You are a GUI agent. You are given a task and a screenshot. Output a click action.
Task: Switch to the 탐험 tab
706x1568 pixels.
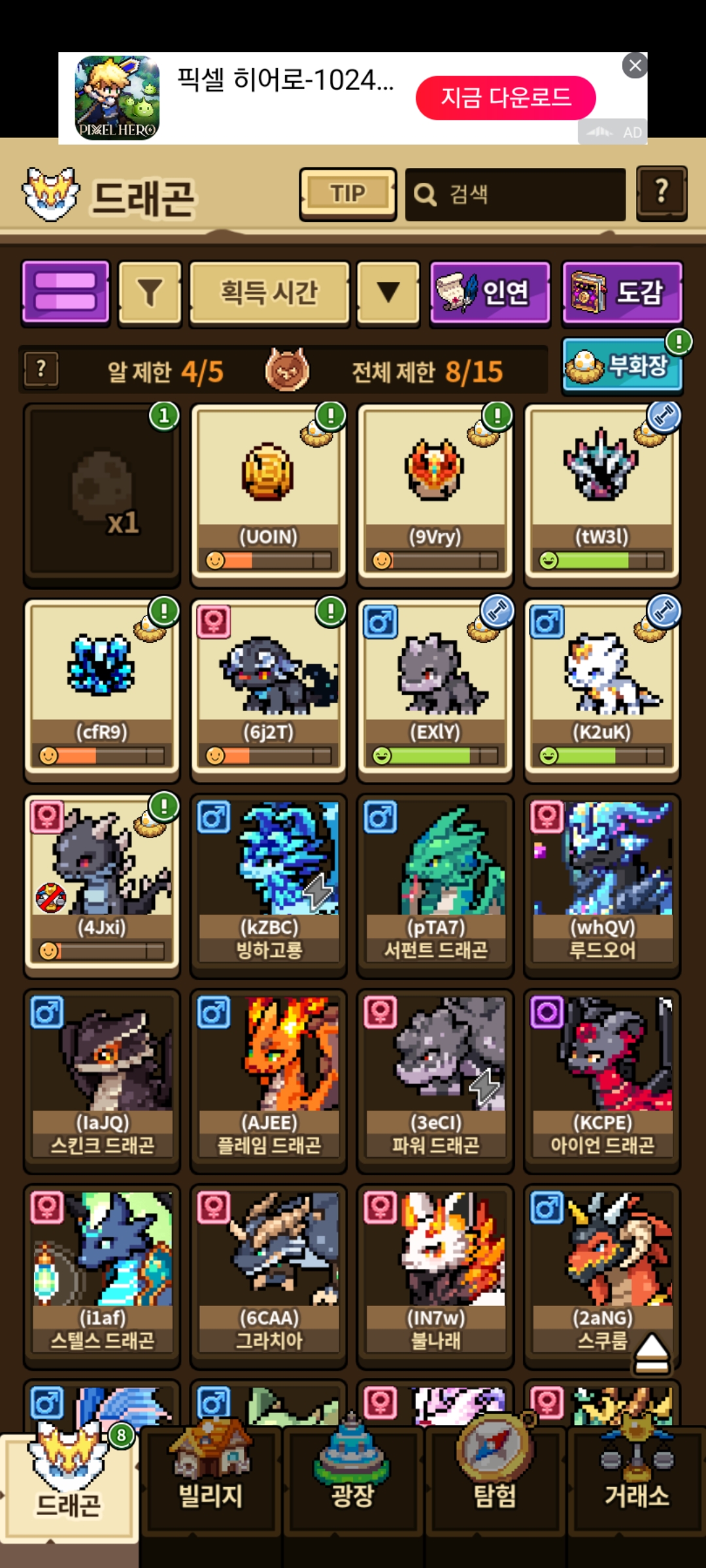[495, 1482]
